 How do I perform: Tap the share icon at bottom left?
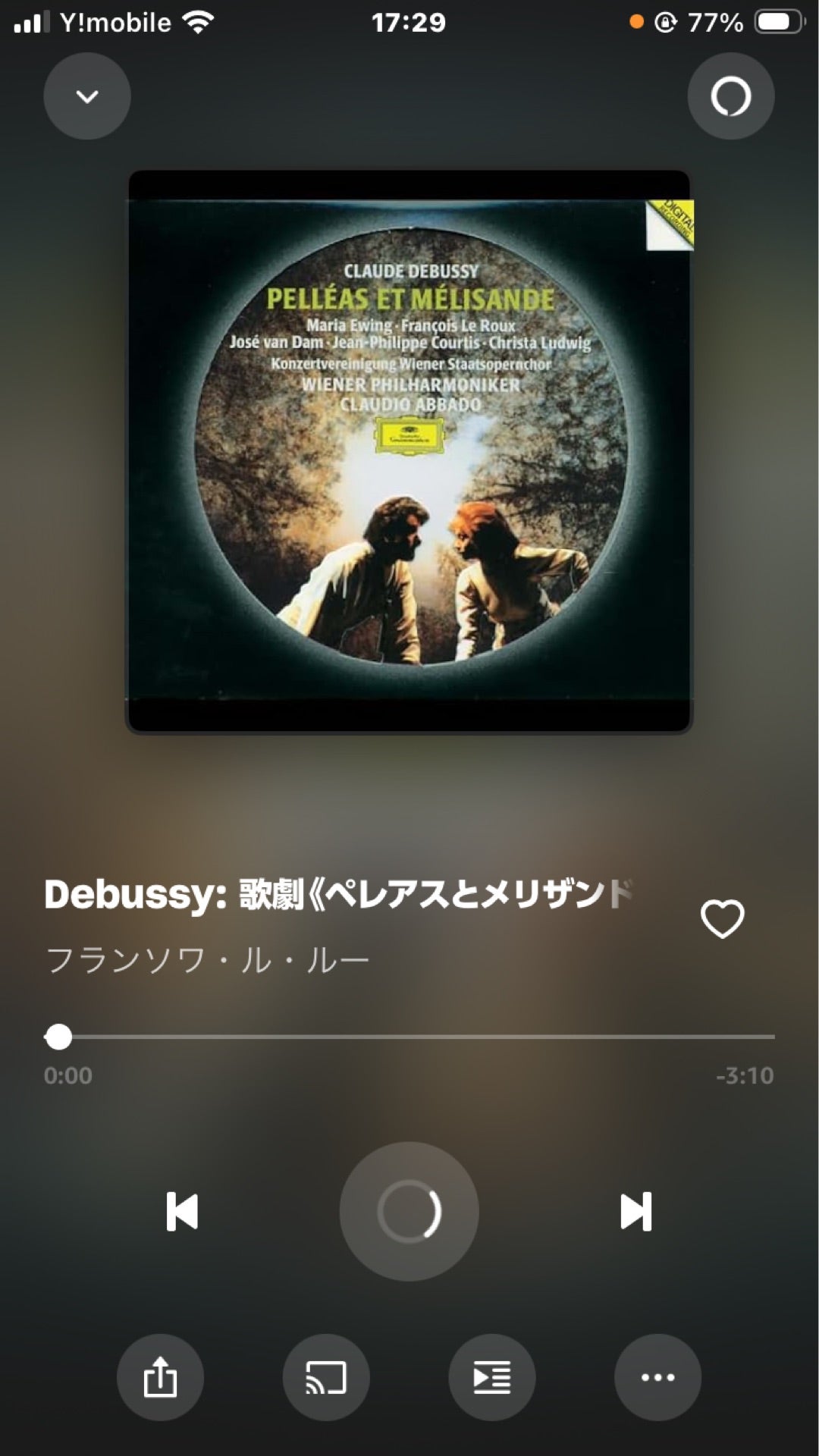(160, 1377)
